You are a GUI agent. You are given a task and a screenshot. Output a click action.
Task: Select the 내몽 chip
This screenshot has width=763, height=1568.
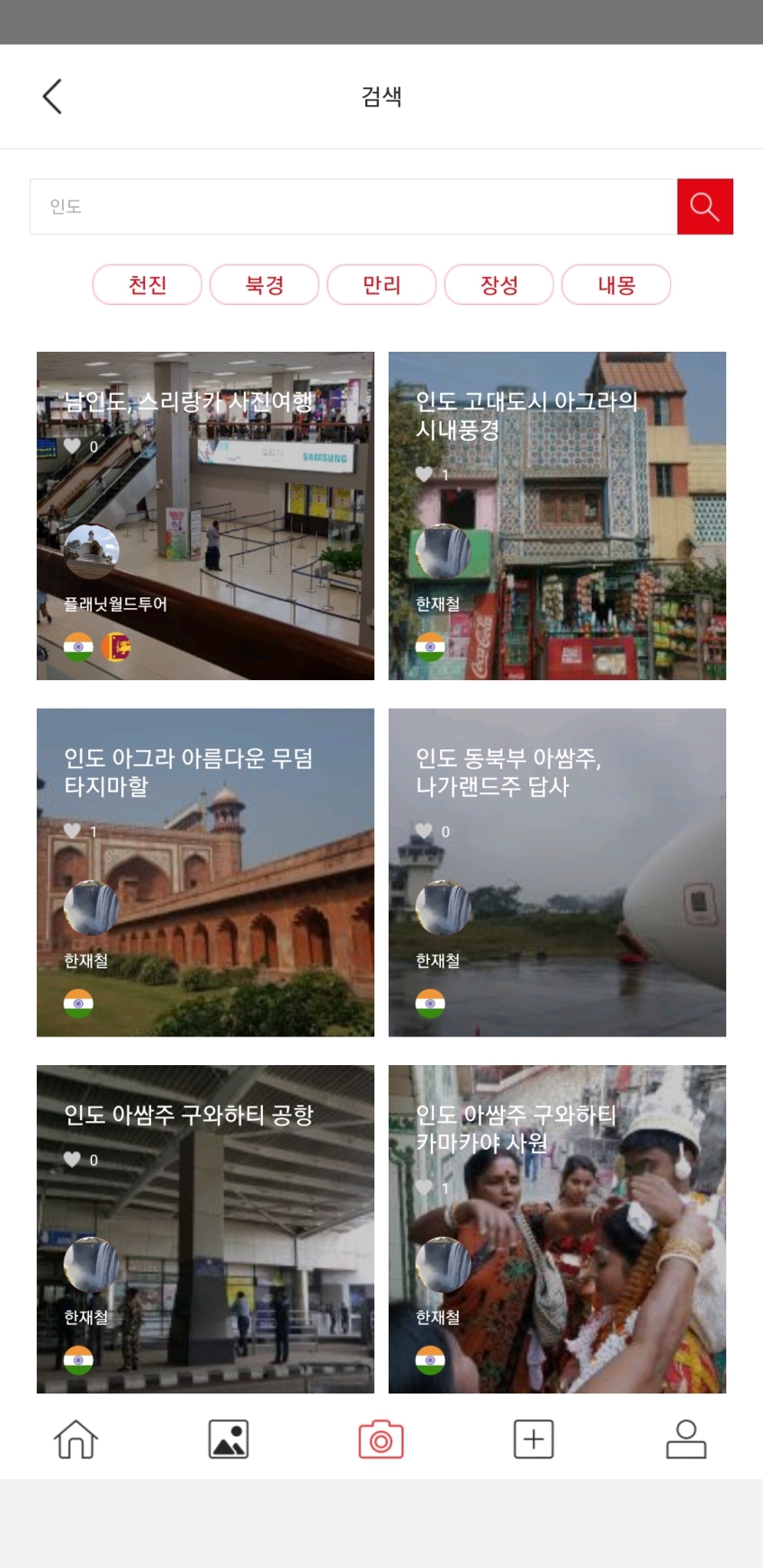pos(616,285)
